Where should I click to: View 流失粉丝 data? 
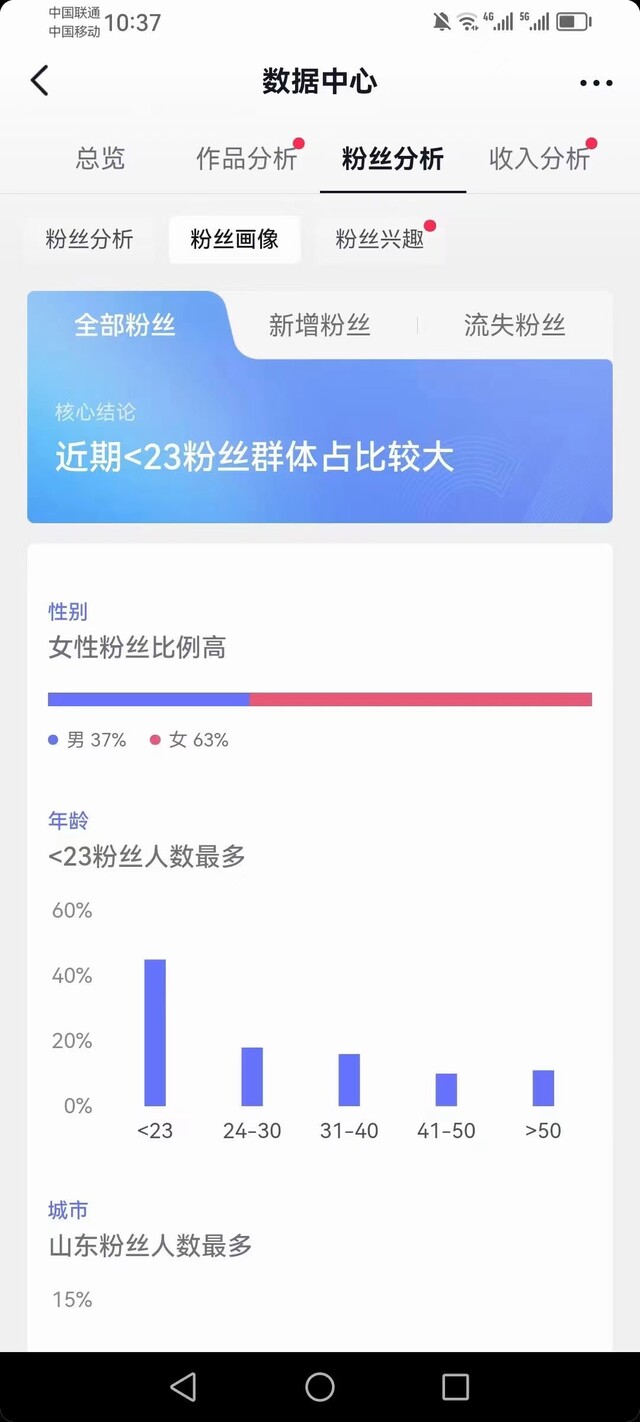point(514,324)
